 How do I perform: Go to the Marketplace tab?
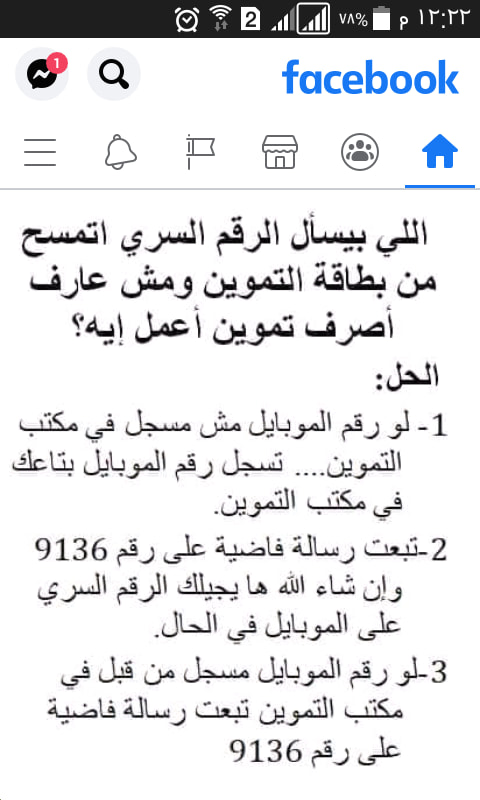(280, 152)
